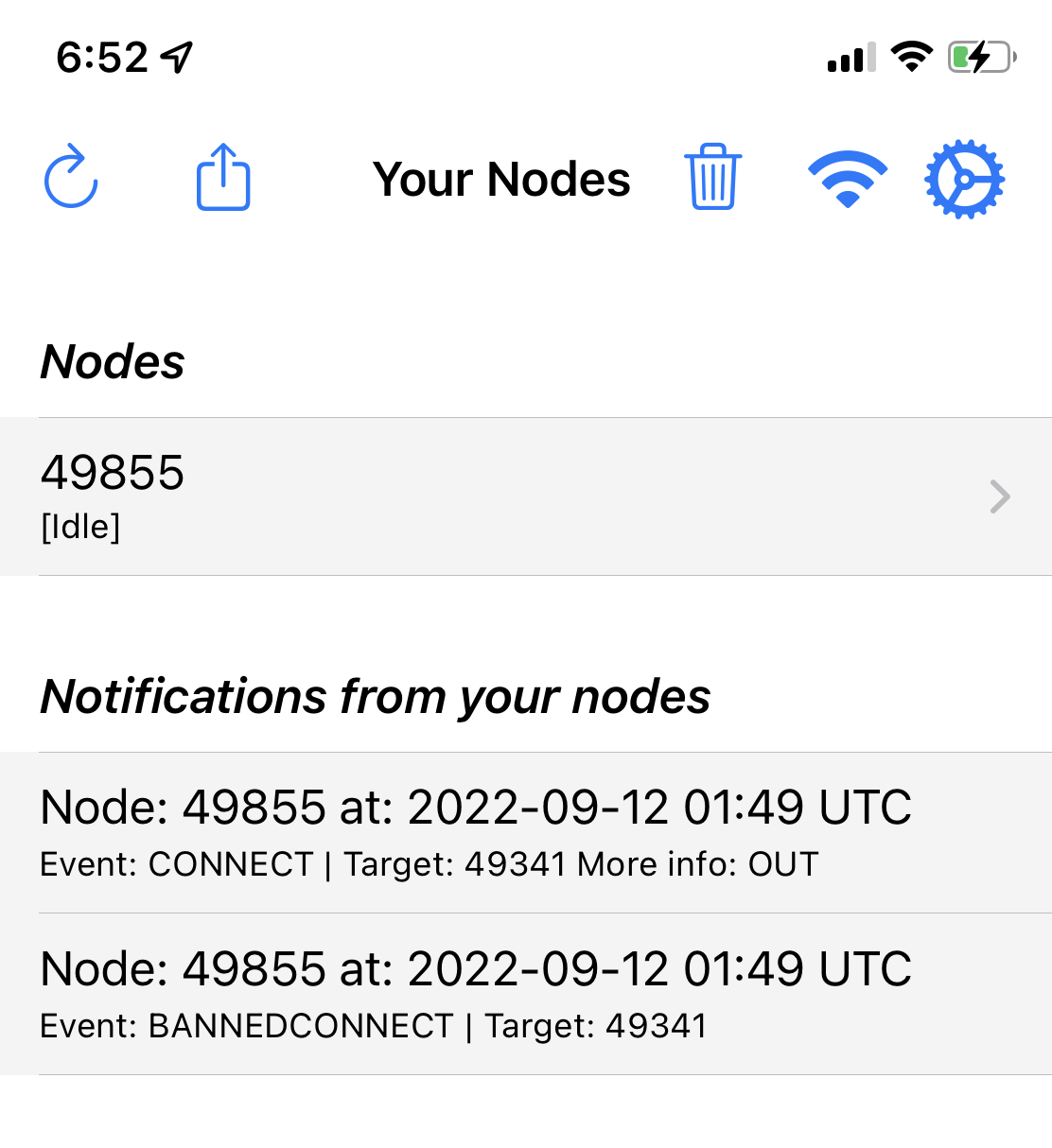Select the CONNECT notification from node 49855
Image resolution: width=1052 pixels, height=1148 pixels.
[473, 830]
